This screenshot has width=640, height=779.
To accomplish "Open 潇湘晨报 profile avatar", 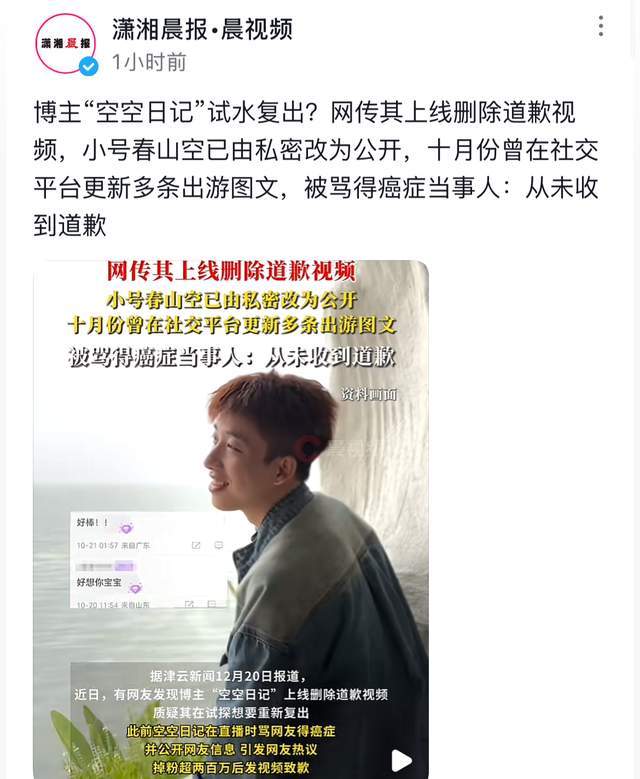I will pos(65,43).
